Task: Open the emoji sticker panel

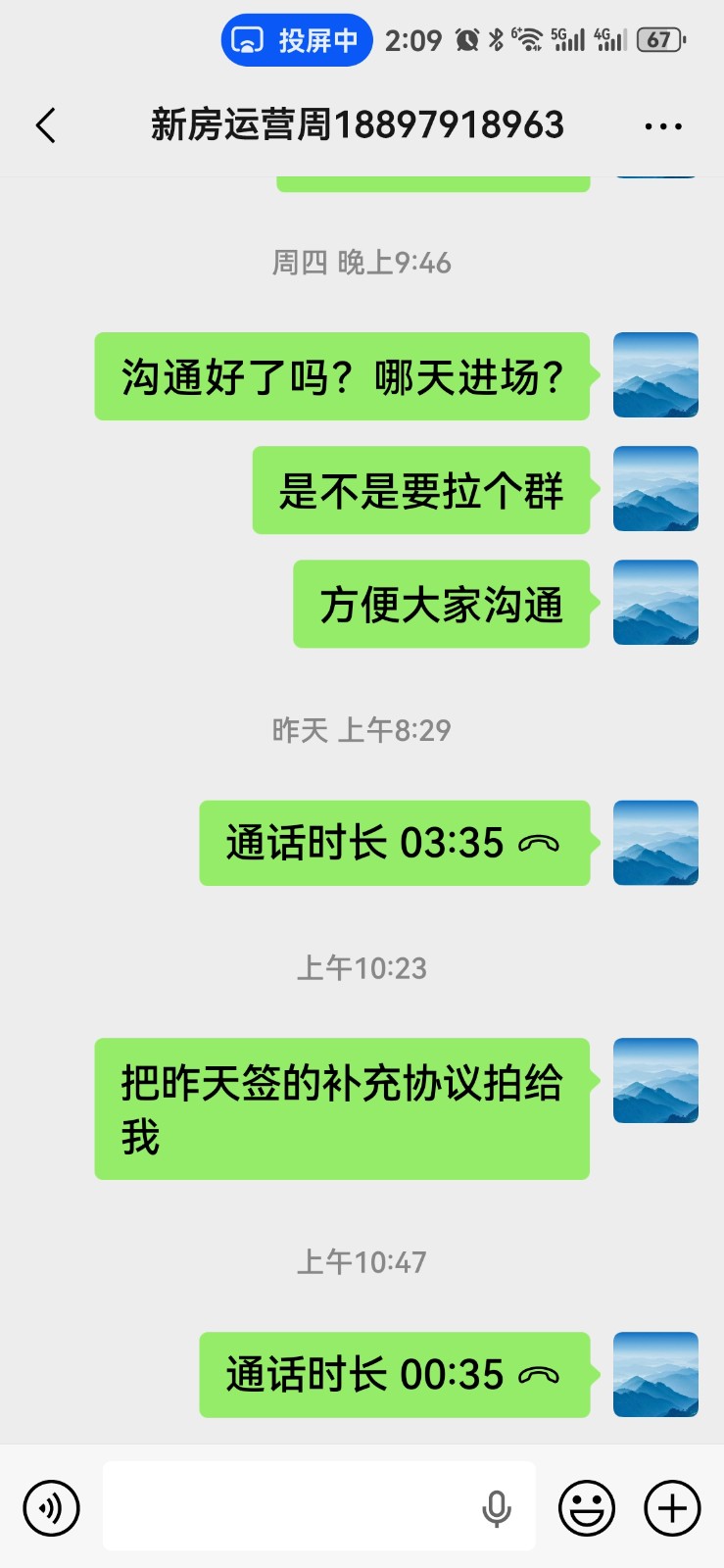Action: click(587, 1507)
